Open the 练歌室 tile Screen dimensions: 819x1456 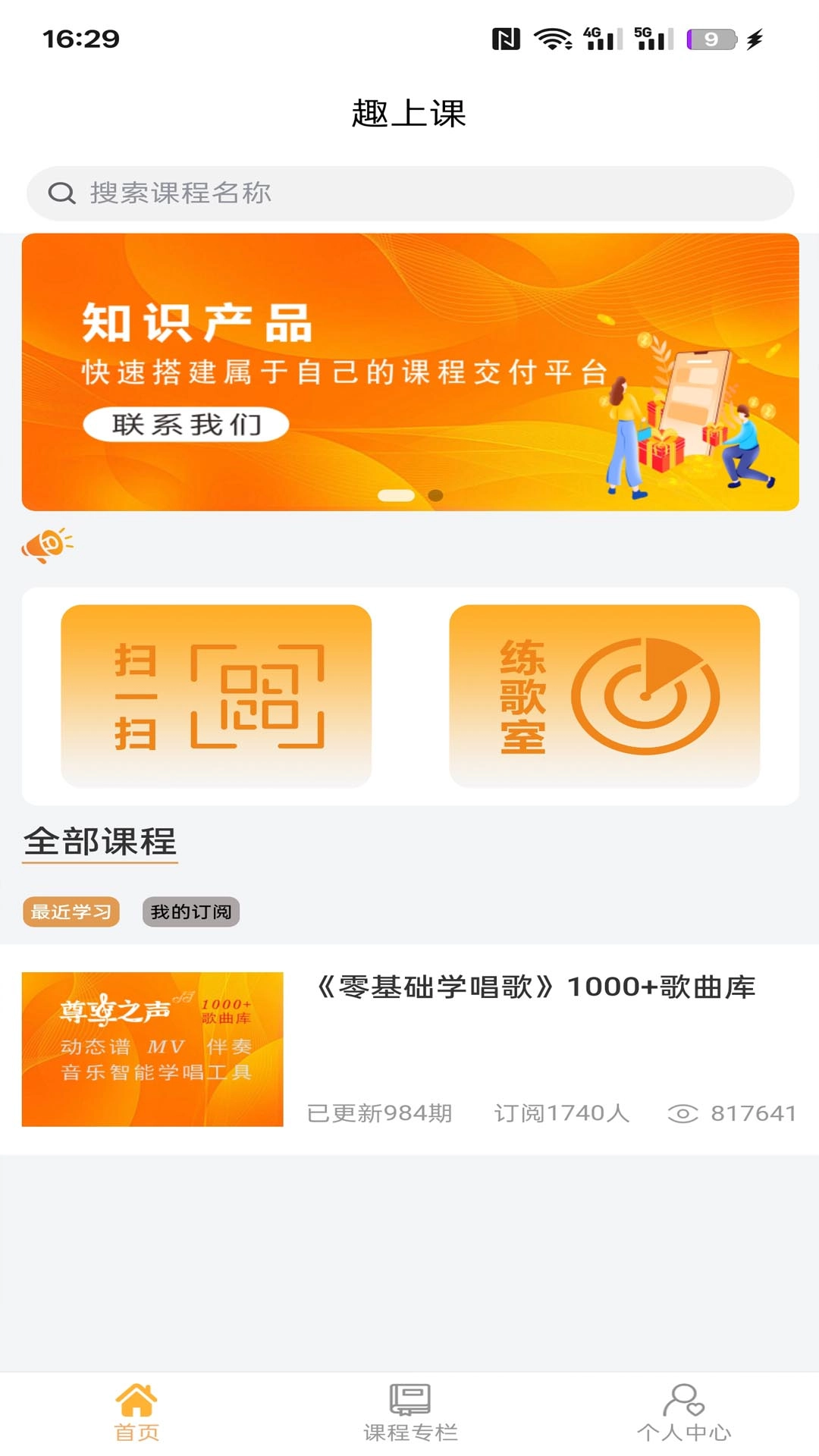[x=604, y=695]
